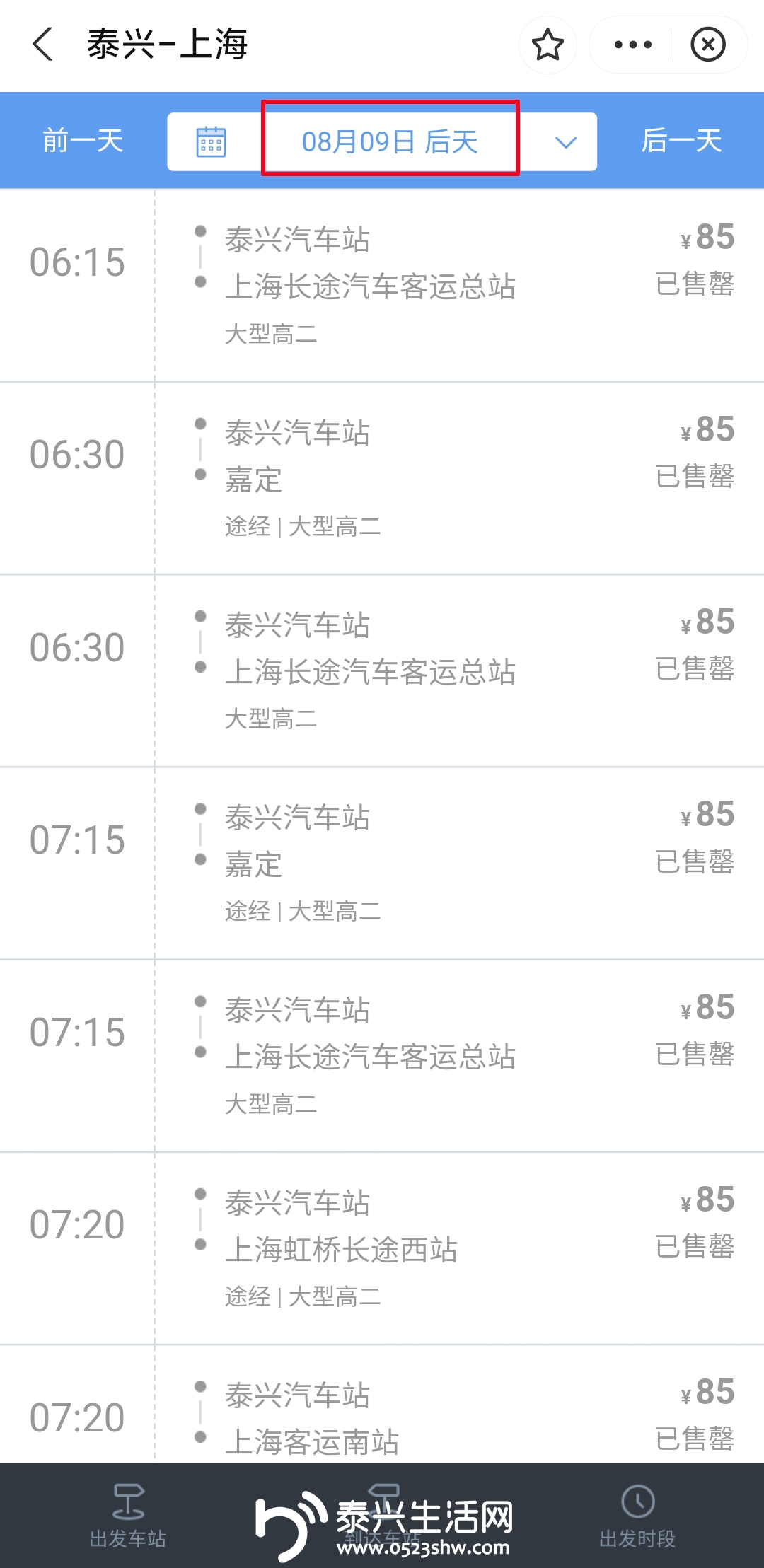
Task: Open the 07:15 trip to 上海长途汽车客运总站
Action: tap(382, 1055)
